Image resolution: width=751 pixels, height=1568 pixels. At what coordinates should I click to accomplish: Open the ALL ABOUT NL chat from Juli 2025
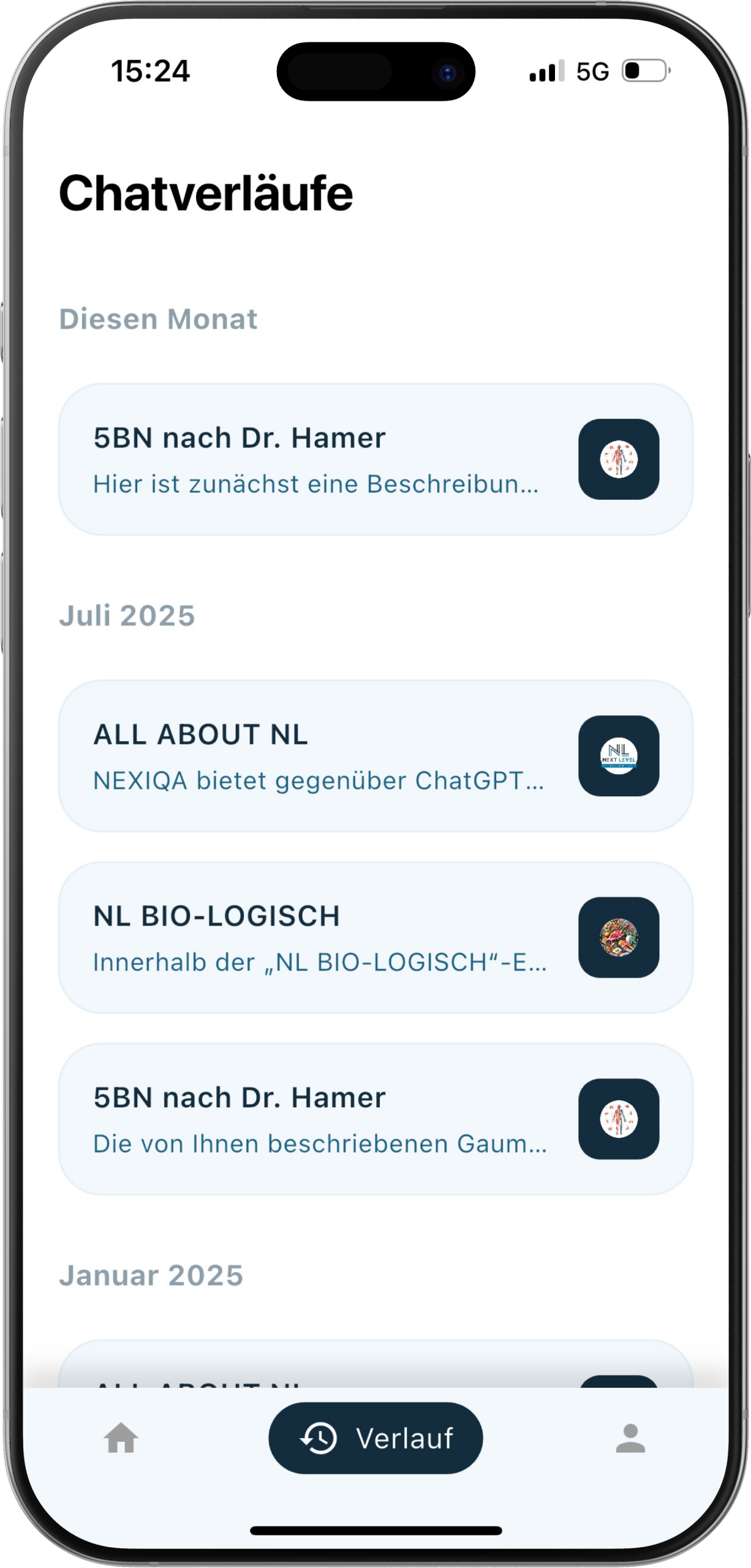(x=375, y=756)
